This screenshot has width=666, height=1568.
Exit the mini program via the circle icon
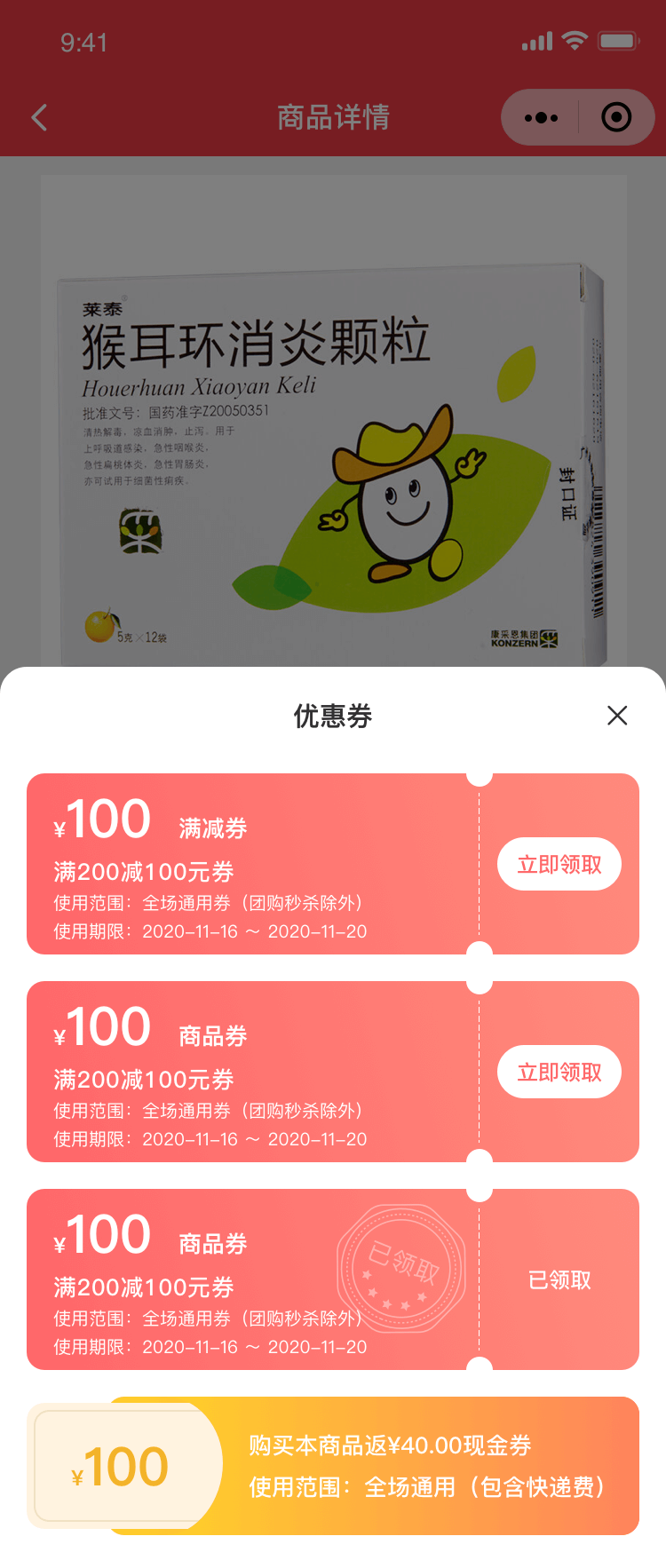tap(616, 117)
